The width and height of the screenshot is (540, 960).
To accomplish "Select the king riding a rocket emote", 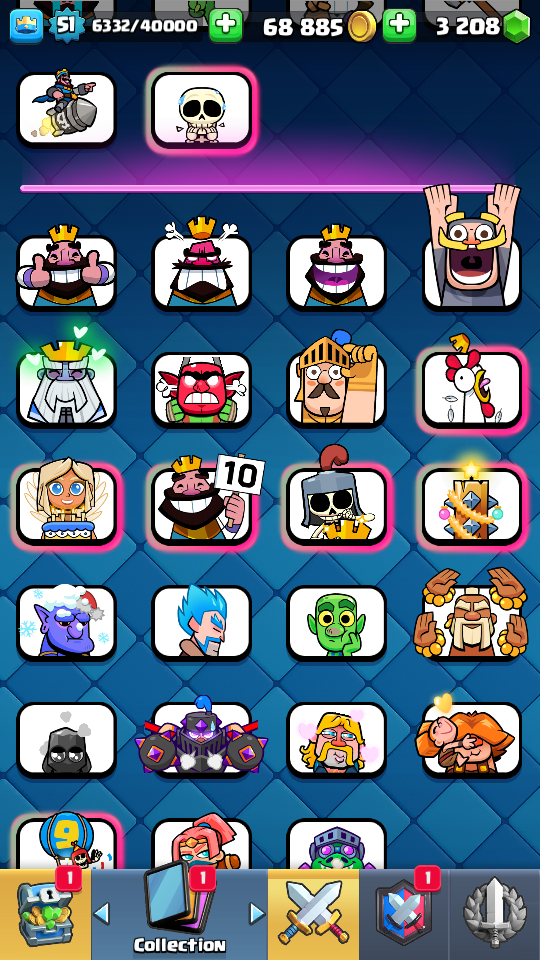I will [x=66, y=110].
